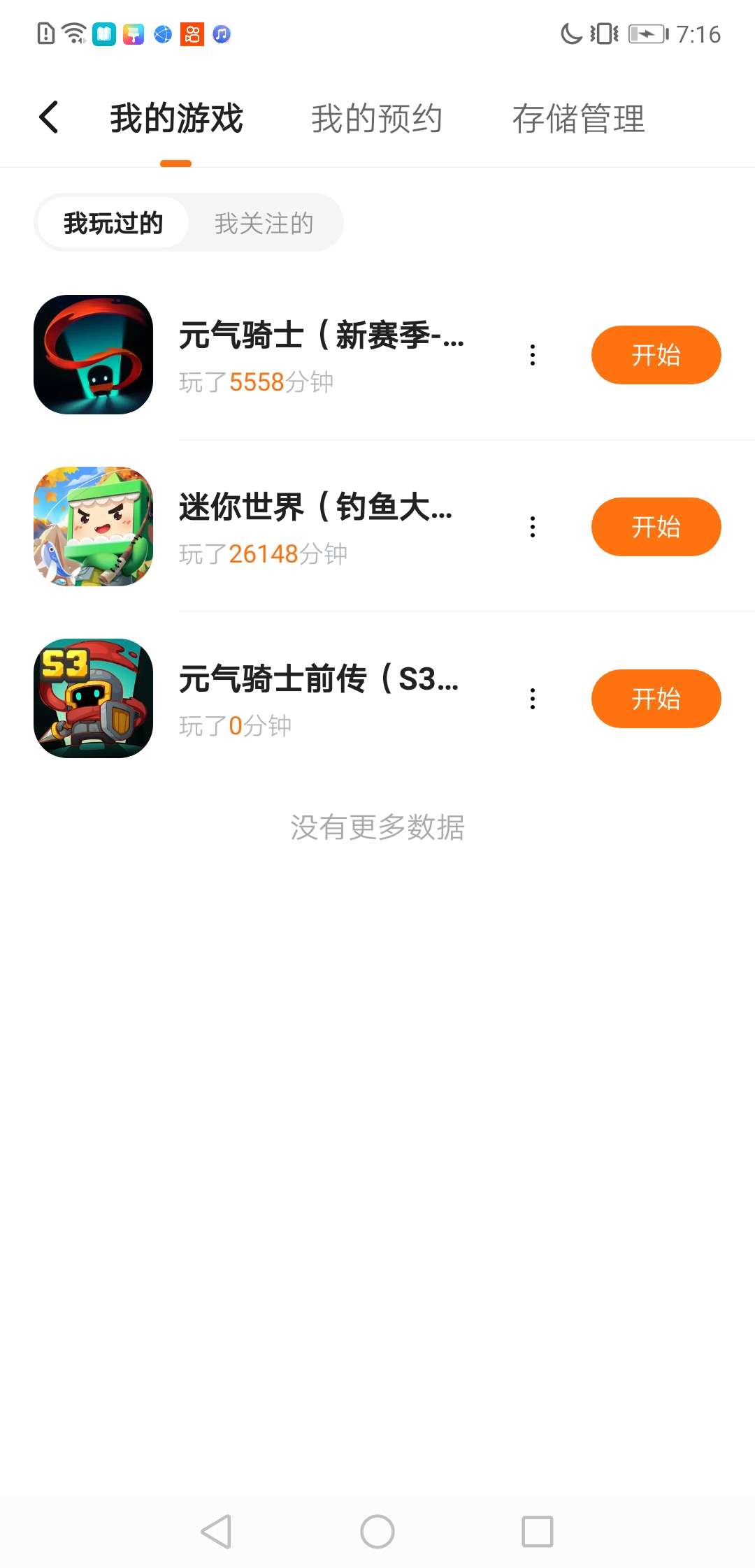Open the overflow menu for 迷你世界
Image resolution: width=755 pixels, height=1568 pixels.
(533, 527)
